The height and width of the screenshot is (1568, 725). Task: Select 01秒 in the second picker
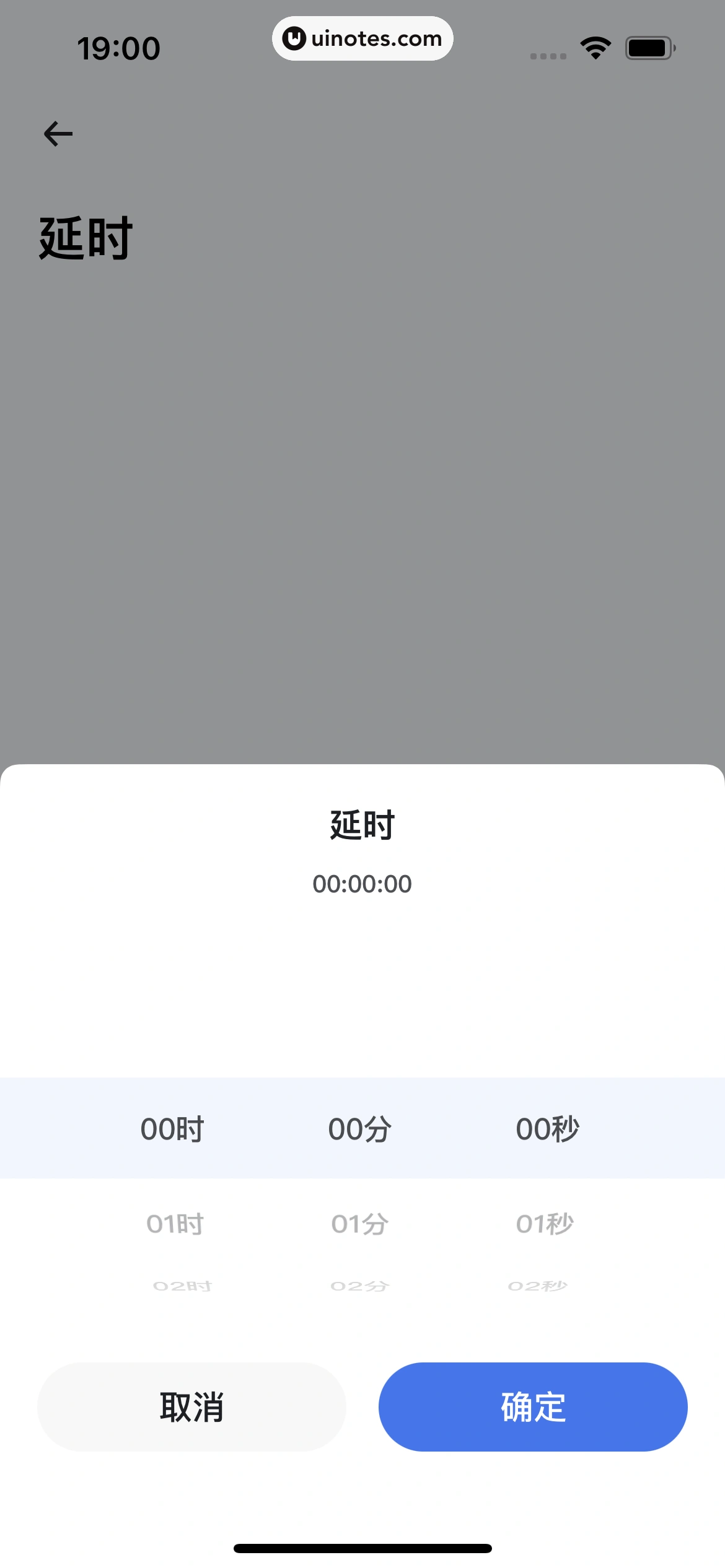tap(545, 1224)
